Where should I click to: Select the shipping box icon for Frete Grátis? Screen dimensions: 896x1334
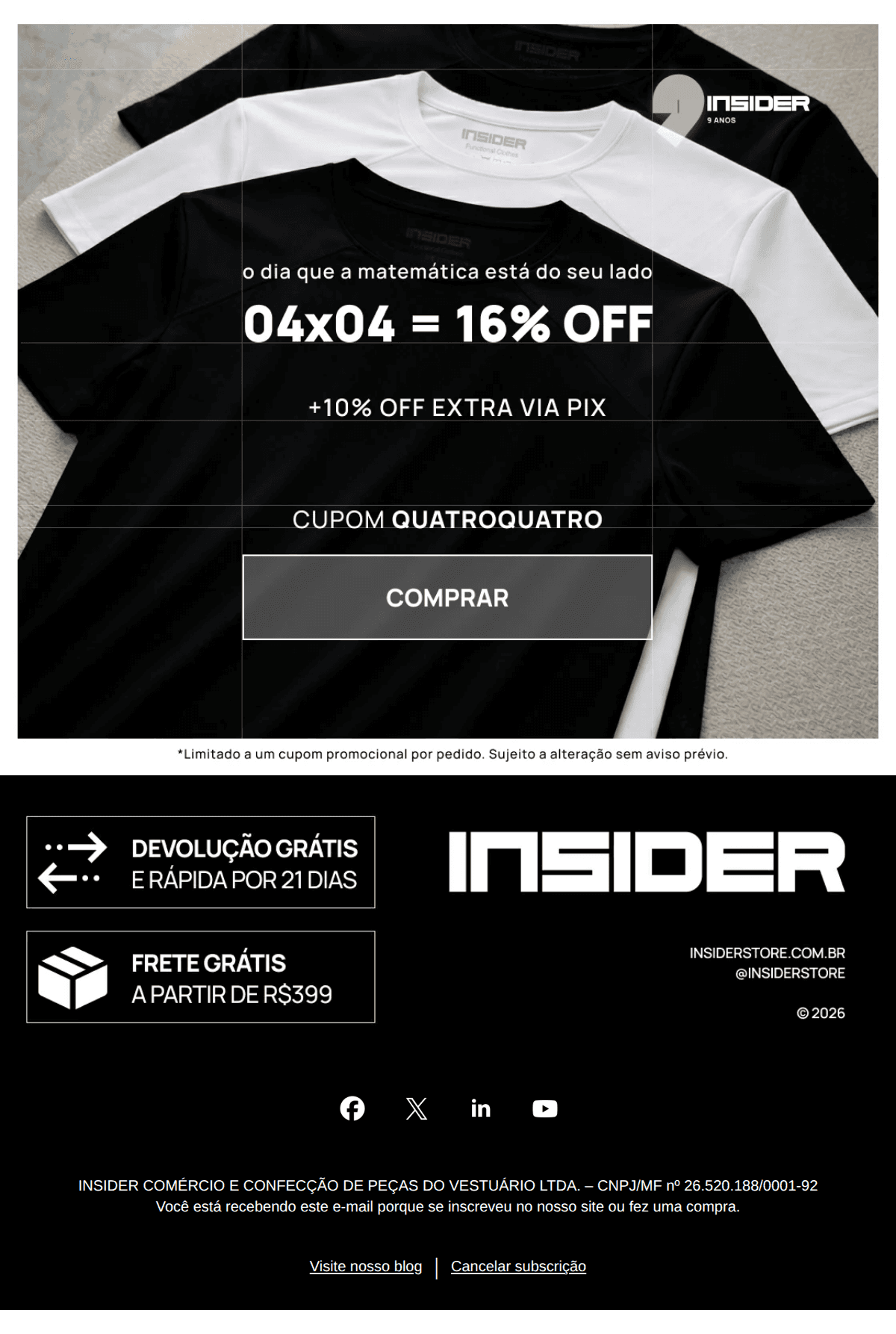pyautogui.click(x=72, y=980)
